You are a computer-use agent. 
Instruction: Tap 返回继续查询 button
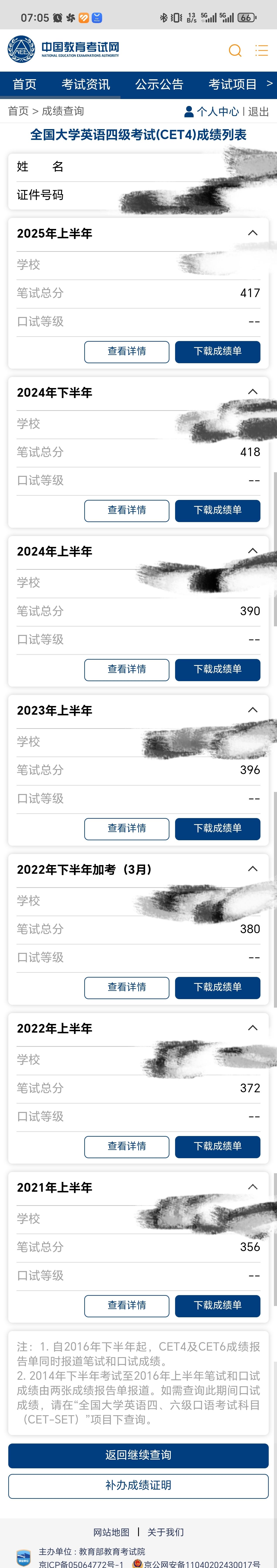(138, 1455)
